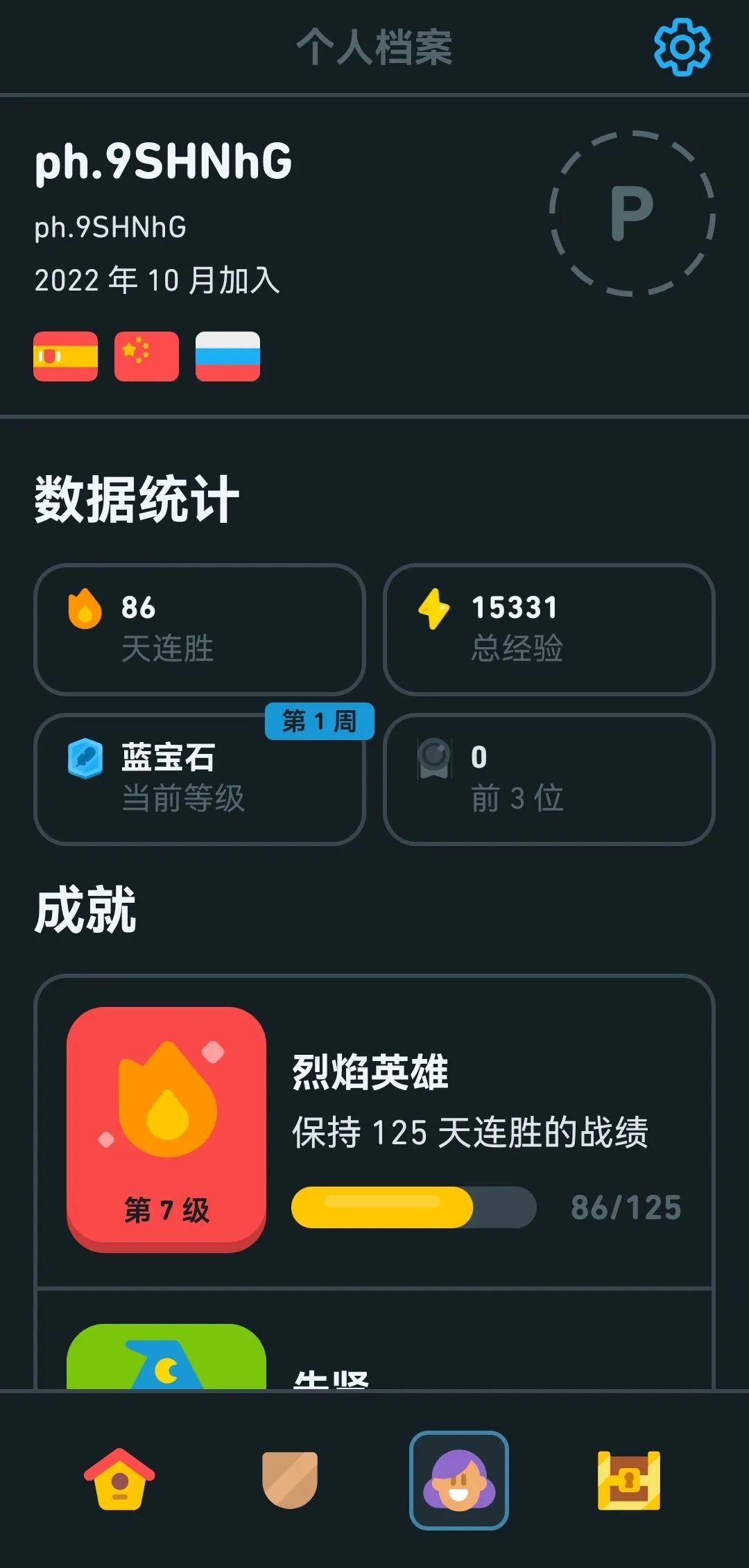Tap the dashed P profile avatar
This screenshot has height=1568, width=749.
tap(632, 214)
